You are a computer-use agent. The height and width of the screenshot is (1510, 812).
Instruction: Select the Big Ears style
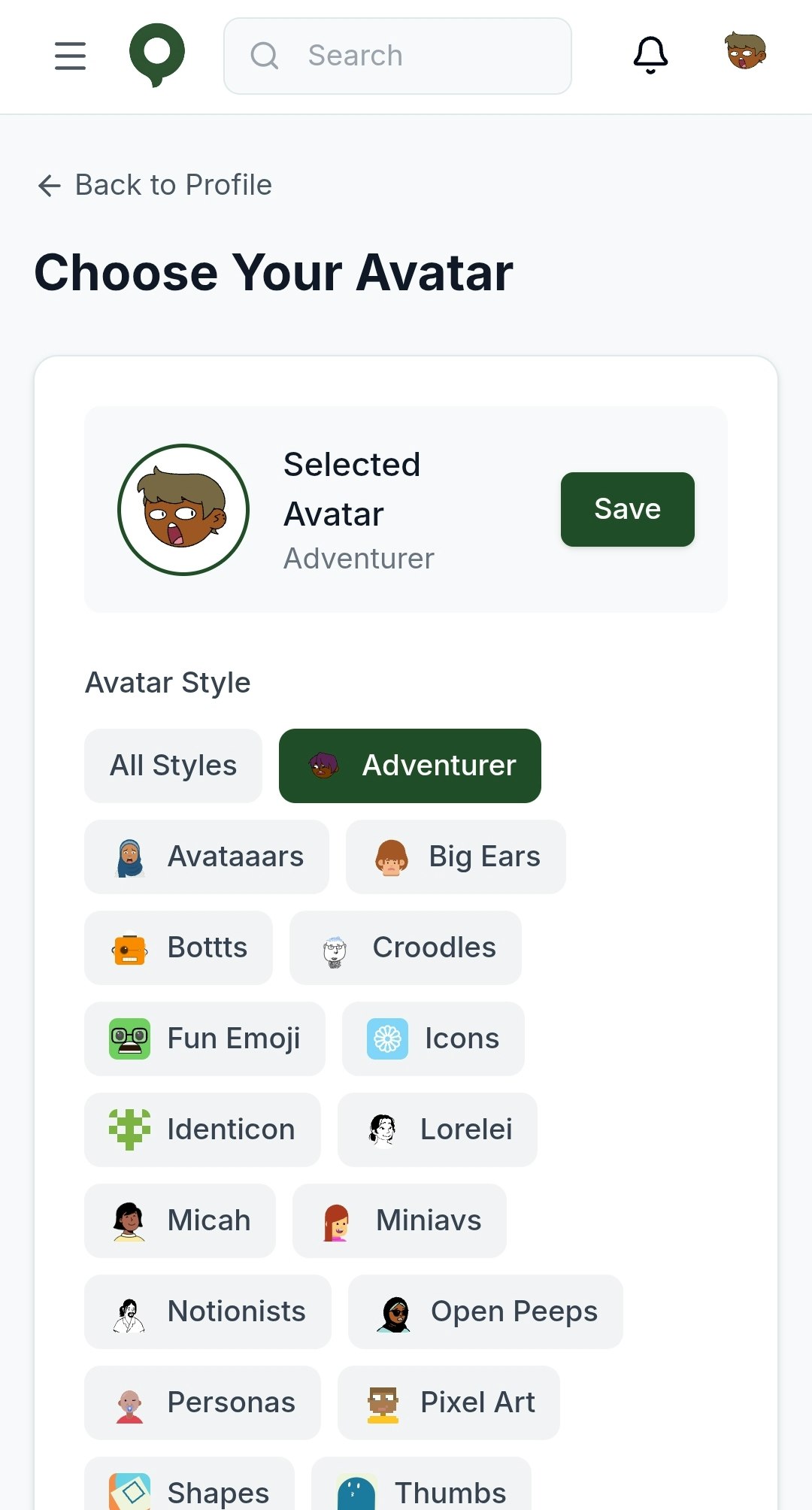click(456, 857)
